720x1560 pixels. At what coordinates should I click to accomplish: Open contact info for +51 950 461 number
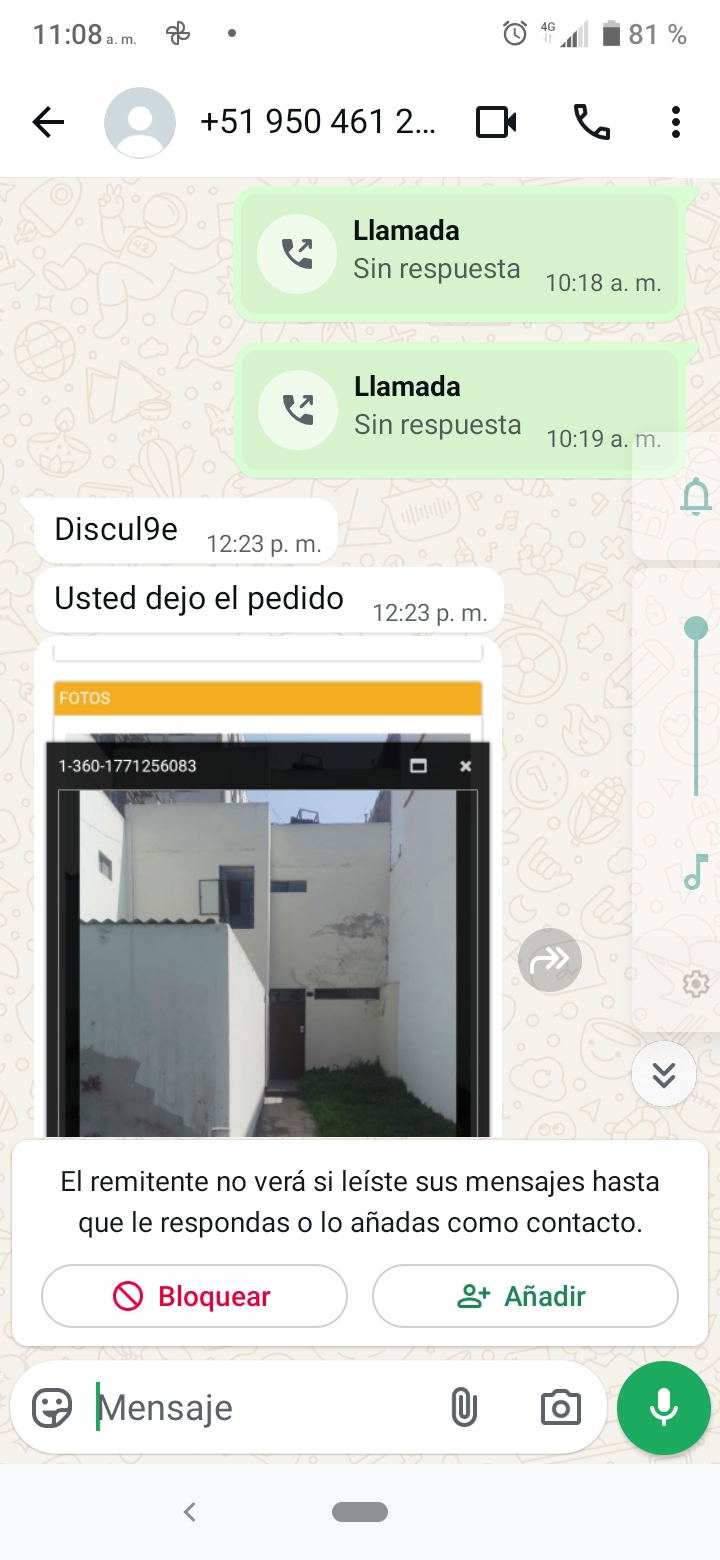[317, 122]
